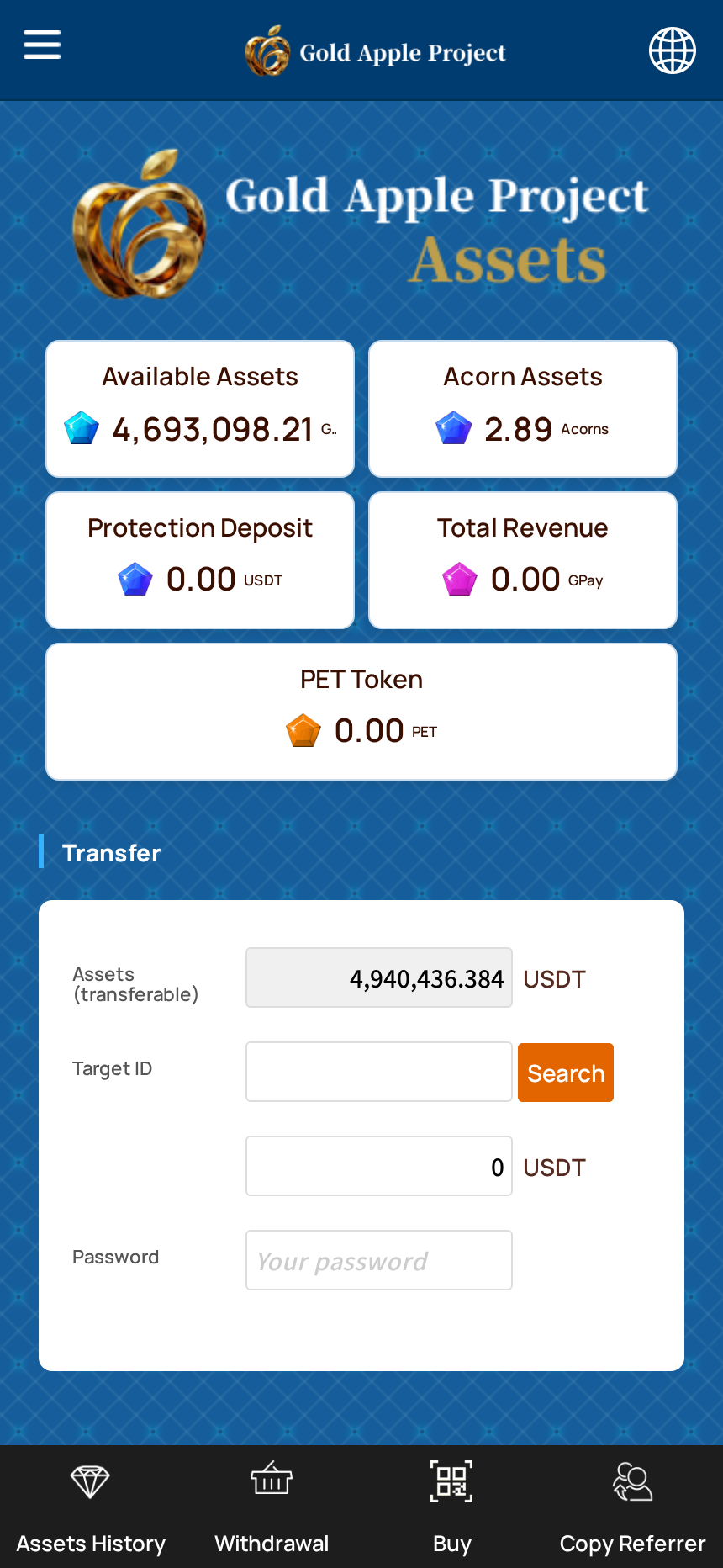The height and width of the screenshot is (1568, 723).
Task: Tap the Target ID input field
Action: (378, 1072)
